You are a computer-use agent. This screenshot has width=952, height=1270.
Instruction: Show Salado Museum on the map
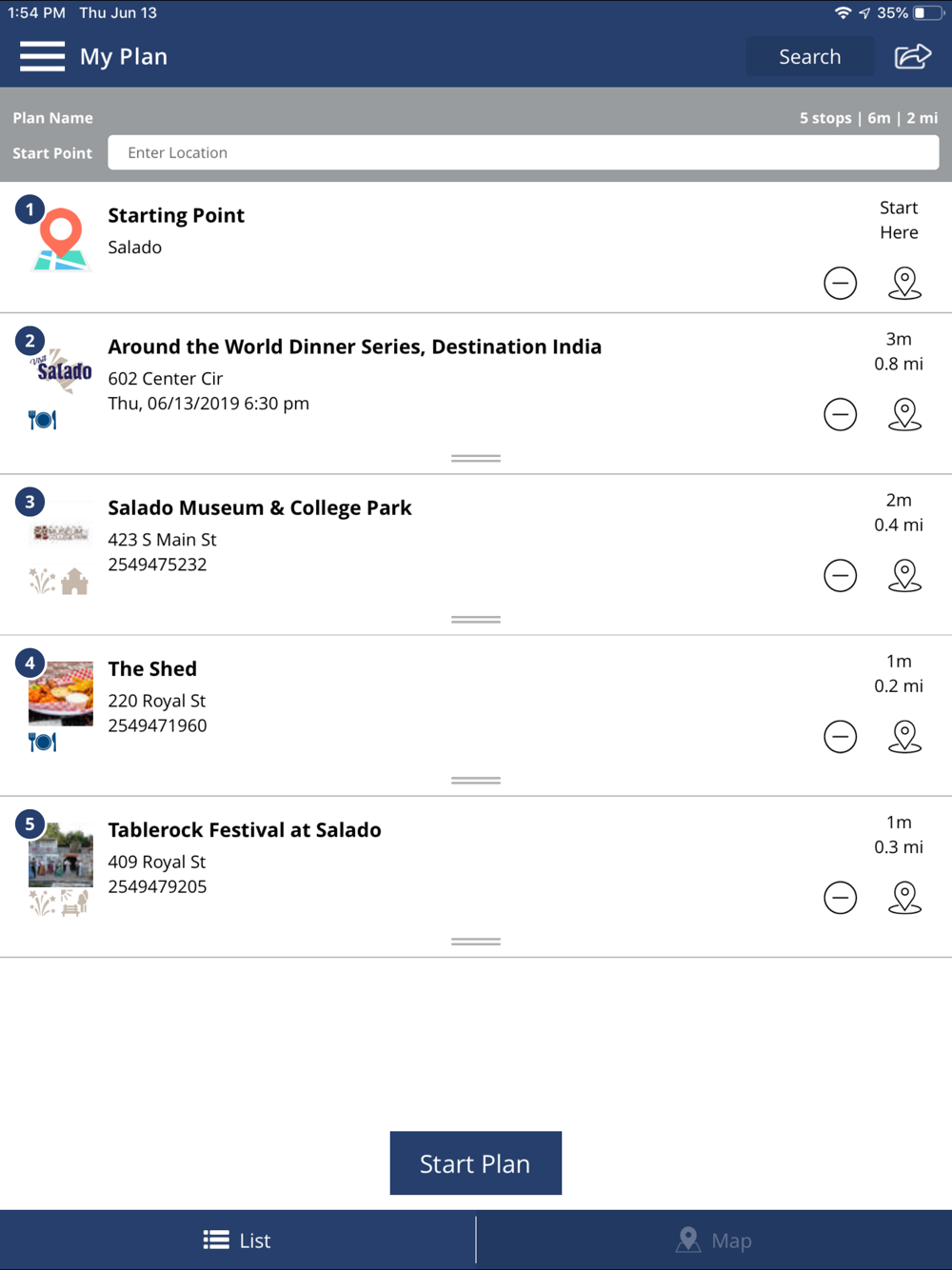click(904, 575)
